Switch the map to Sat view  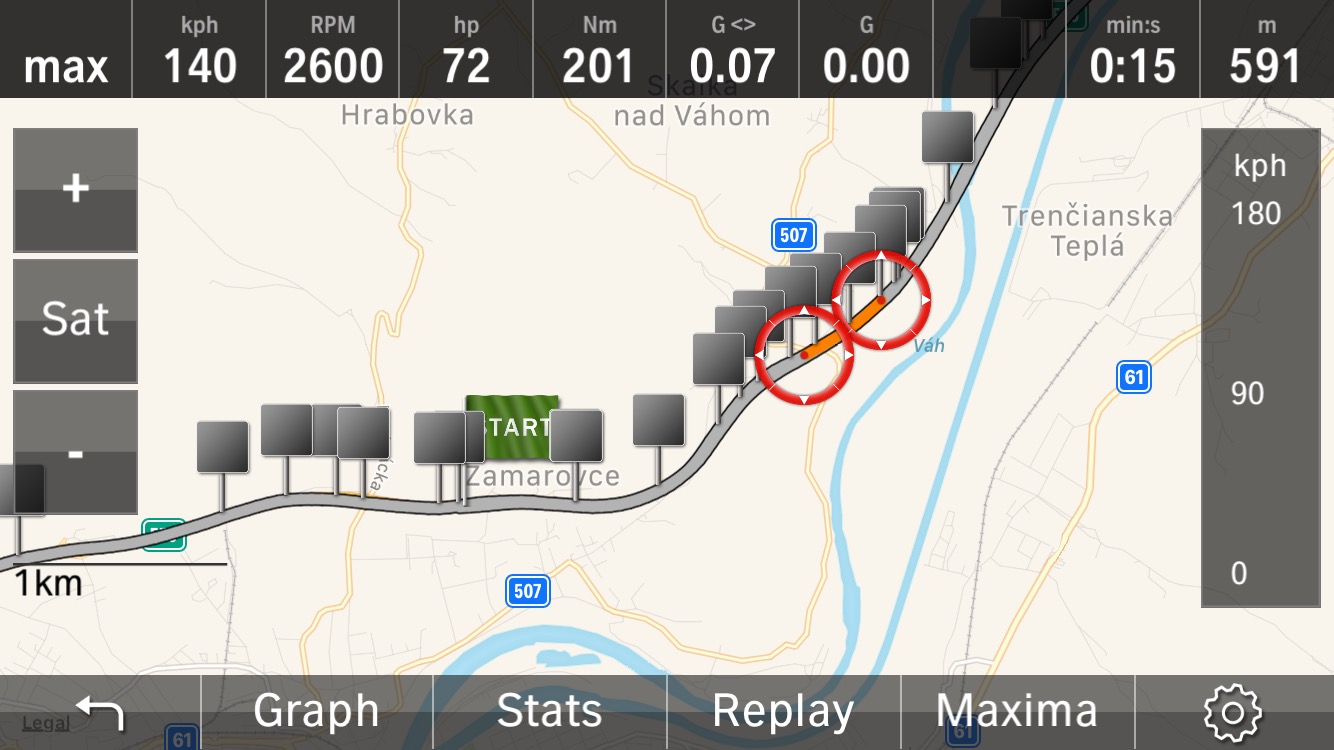[x=75, y=320]
